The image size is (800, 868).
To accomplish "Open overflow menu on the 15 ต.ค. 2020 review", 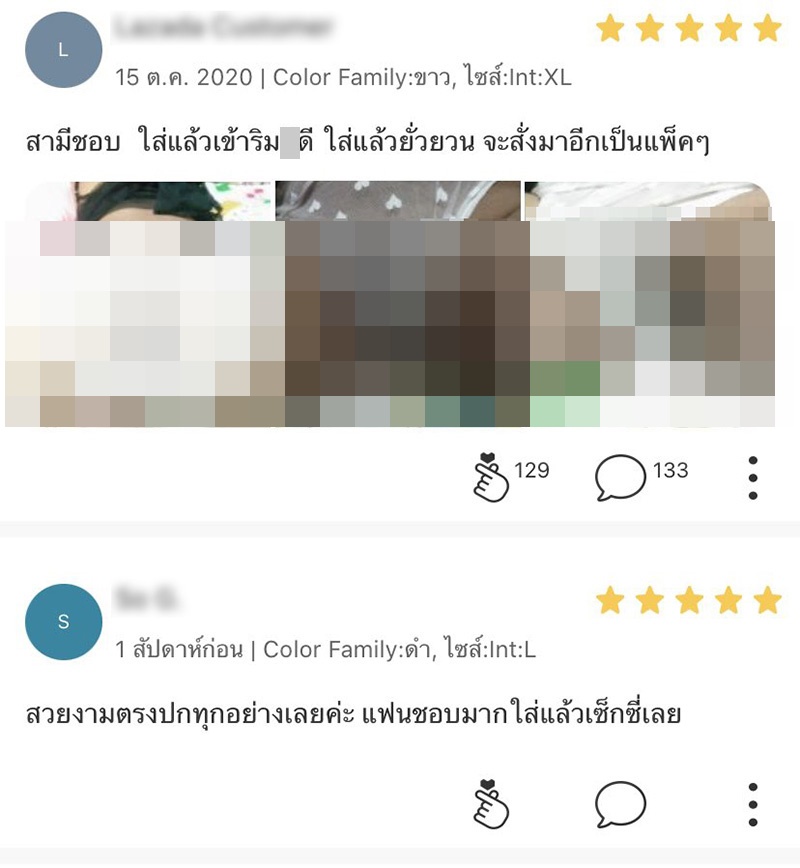I will click(x=753, y=478).
